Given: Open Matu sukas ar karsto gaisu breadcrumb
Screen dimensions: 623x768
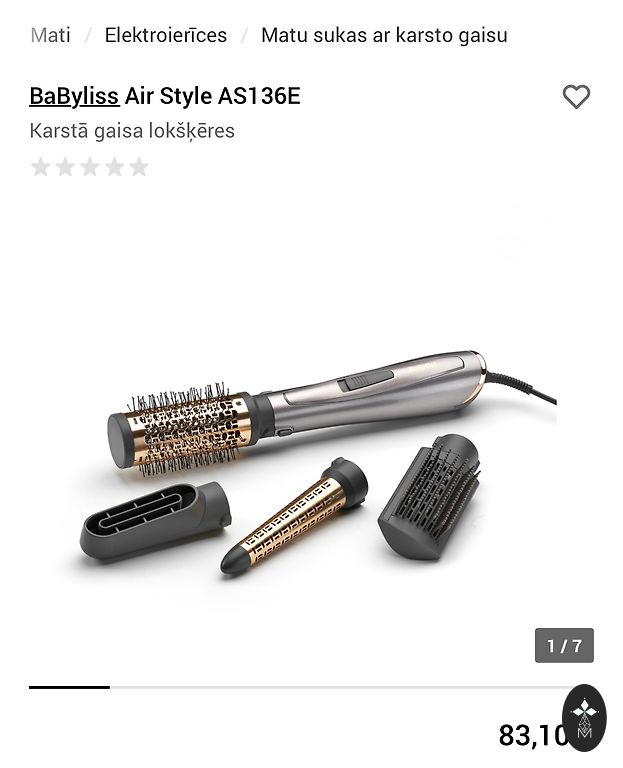Looking at the screenshot, I should (384, 35).
